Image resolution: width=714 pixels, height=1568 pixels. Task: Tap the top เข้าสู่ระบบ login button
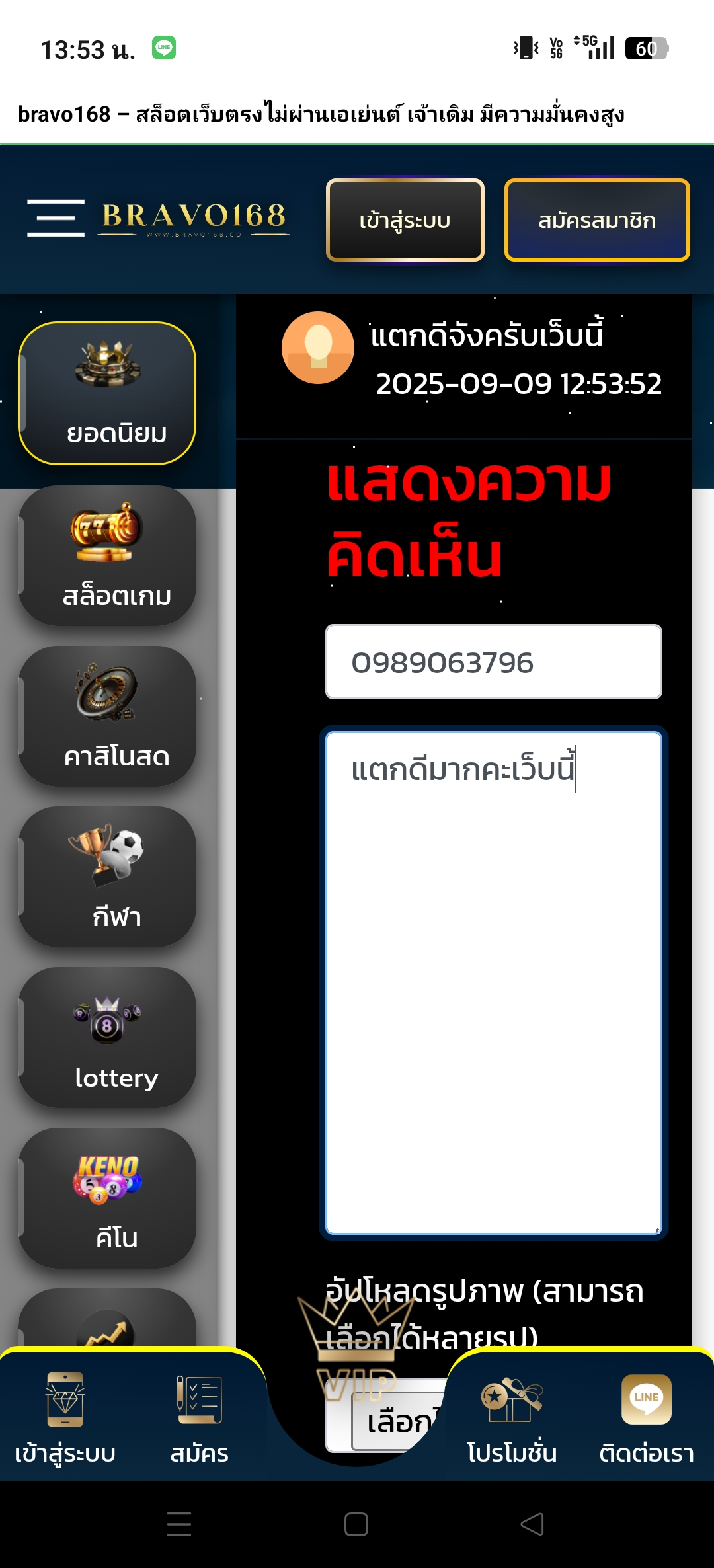[405, 220]
